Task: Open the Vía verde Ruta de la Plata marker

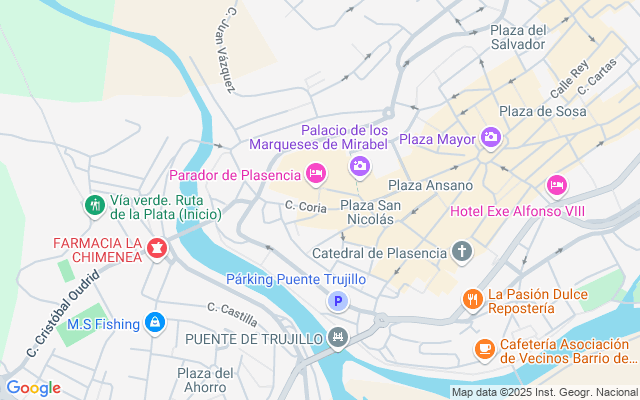Action: point(95,205)
